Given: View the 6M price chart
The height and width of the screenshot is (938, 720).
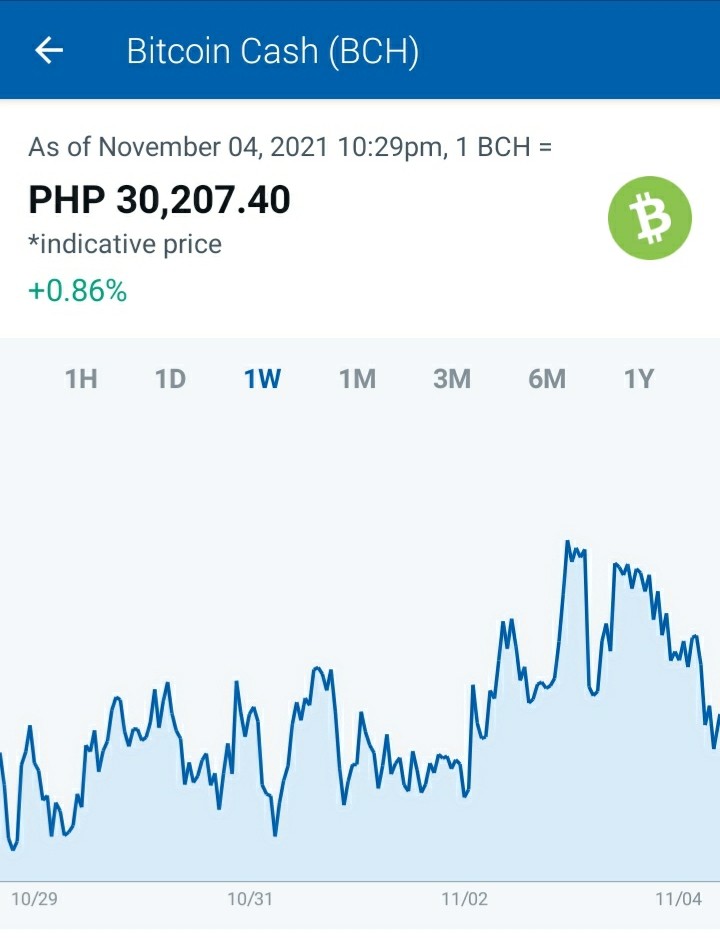Looking at the screenshot, I should (x=547, y=379).
